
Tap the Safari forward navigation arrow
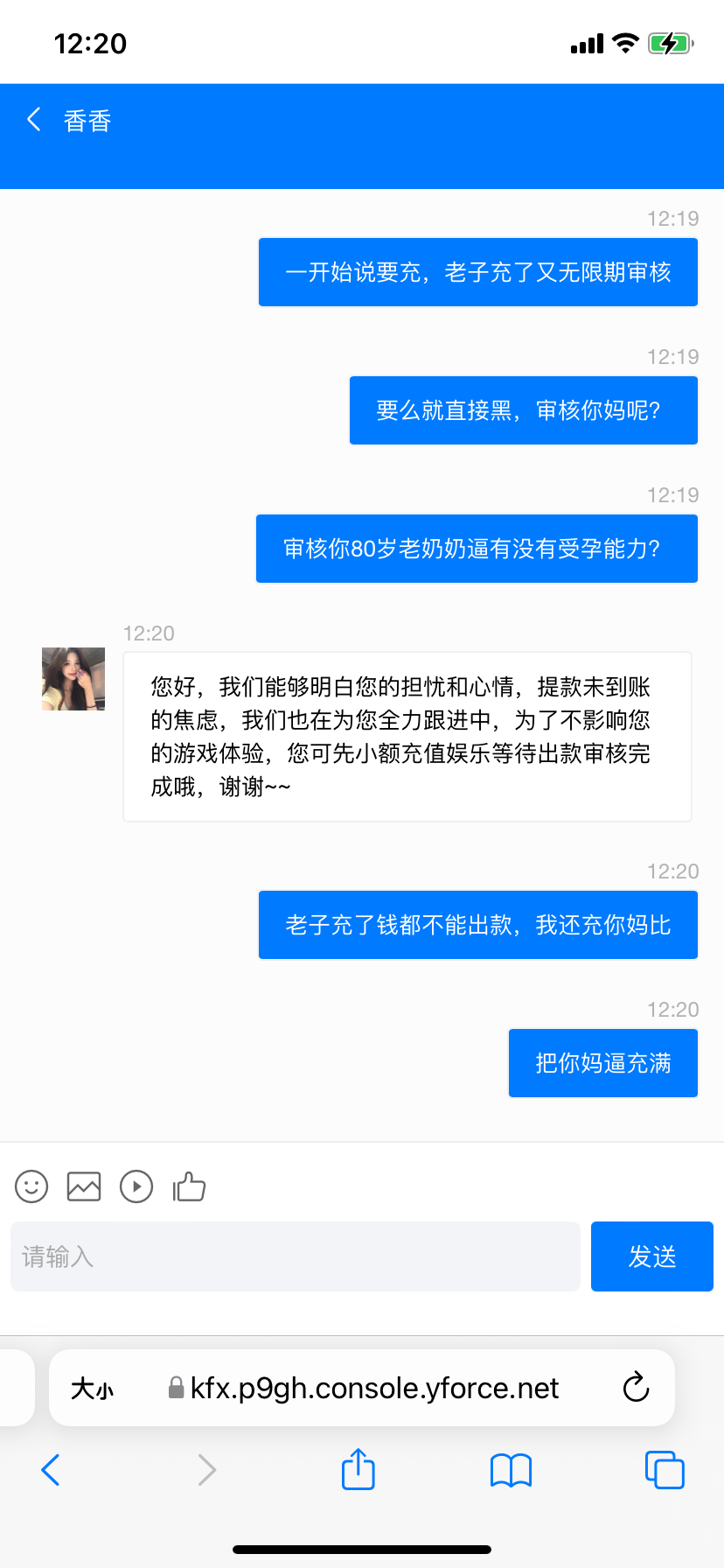(x=205, y=1470)
